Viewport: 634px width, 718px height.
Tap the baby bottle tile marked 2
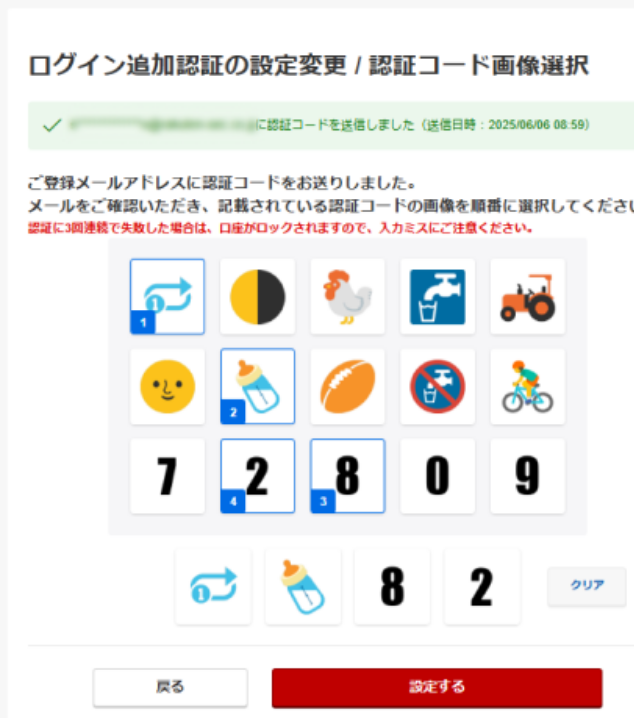coord(257,386)
